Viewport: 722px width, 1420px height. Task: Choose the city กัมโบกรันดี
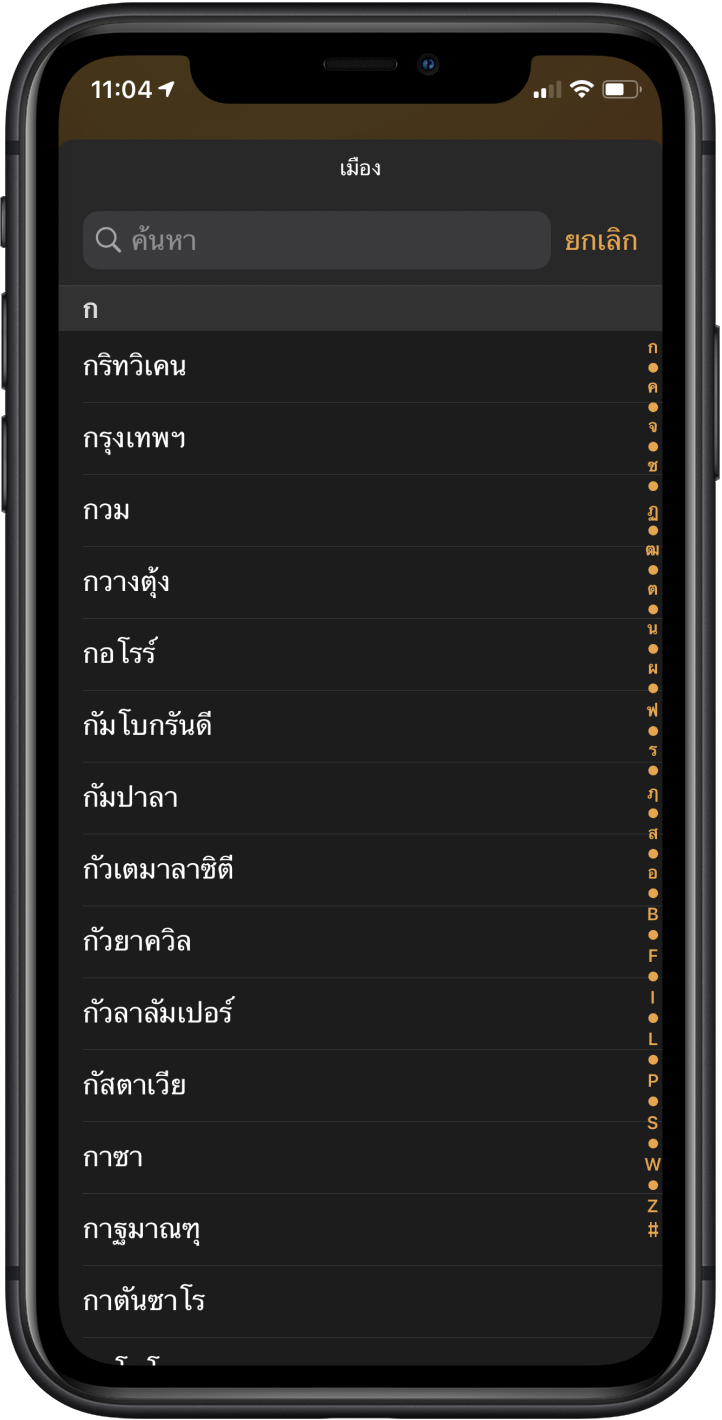147,726
